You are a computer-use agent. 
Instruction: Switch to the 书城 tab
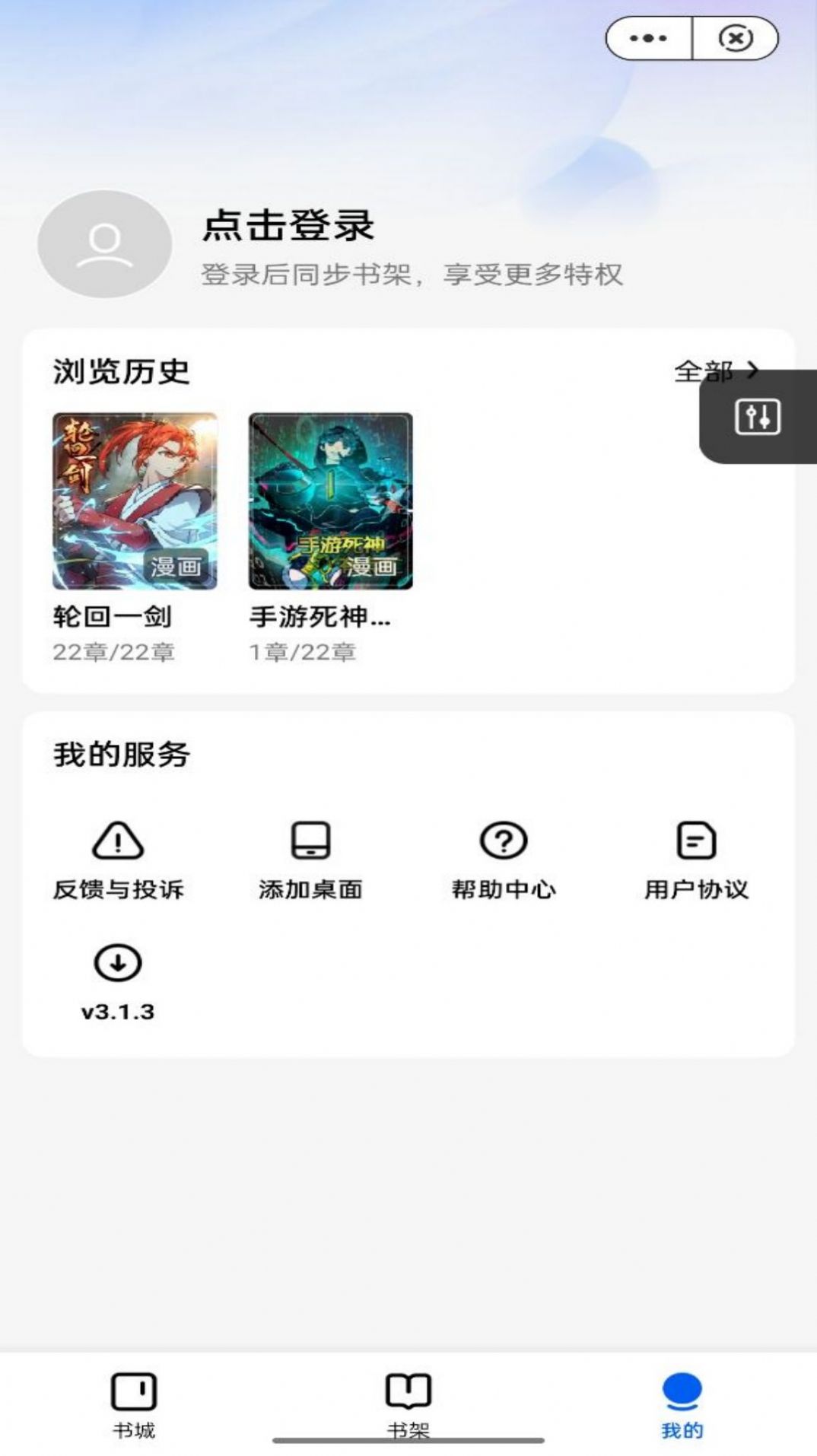(x=134, y=1407)
